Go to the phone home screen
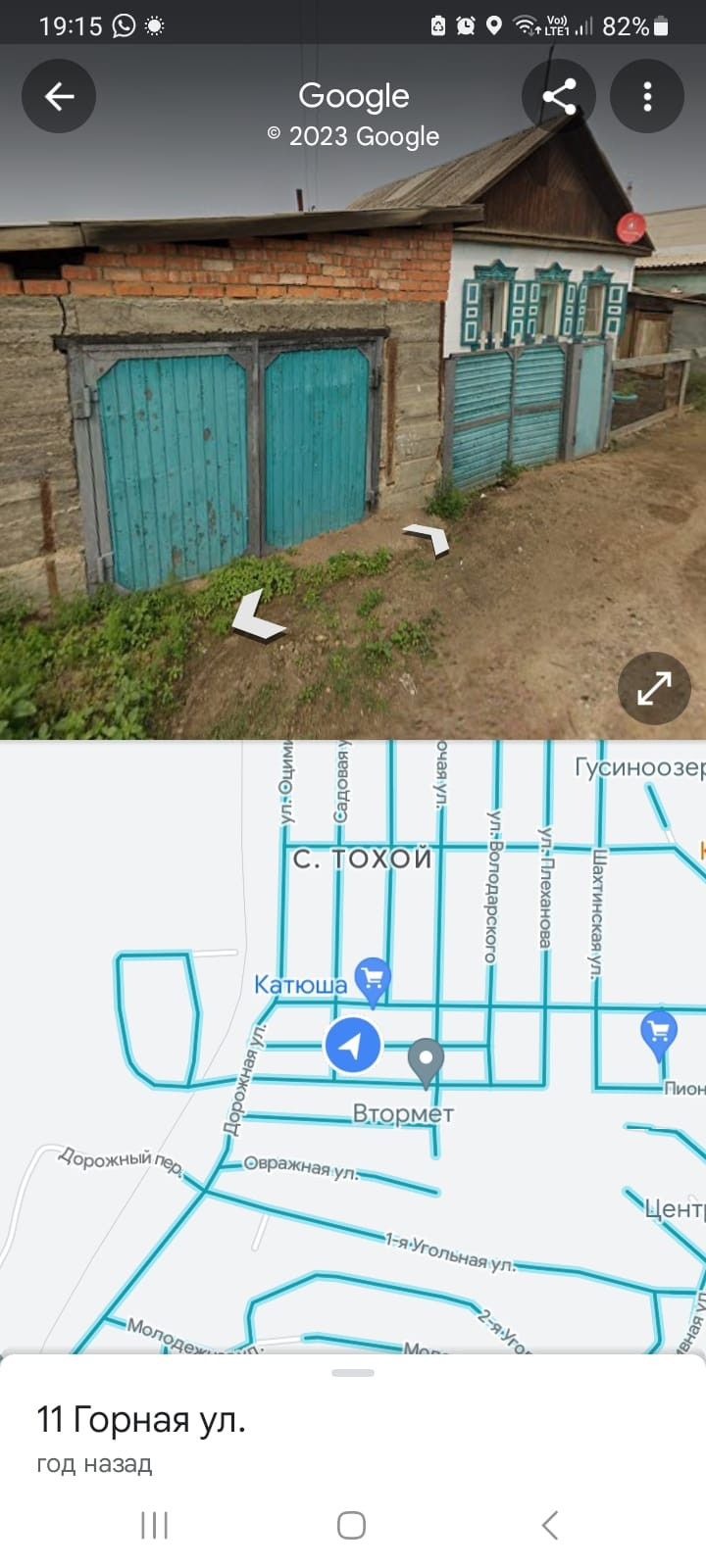Screen dimensions: 706x1568 coord(352,1525)
